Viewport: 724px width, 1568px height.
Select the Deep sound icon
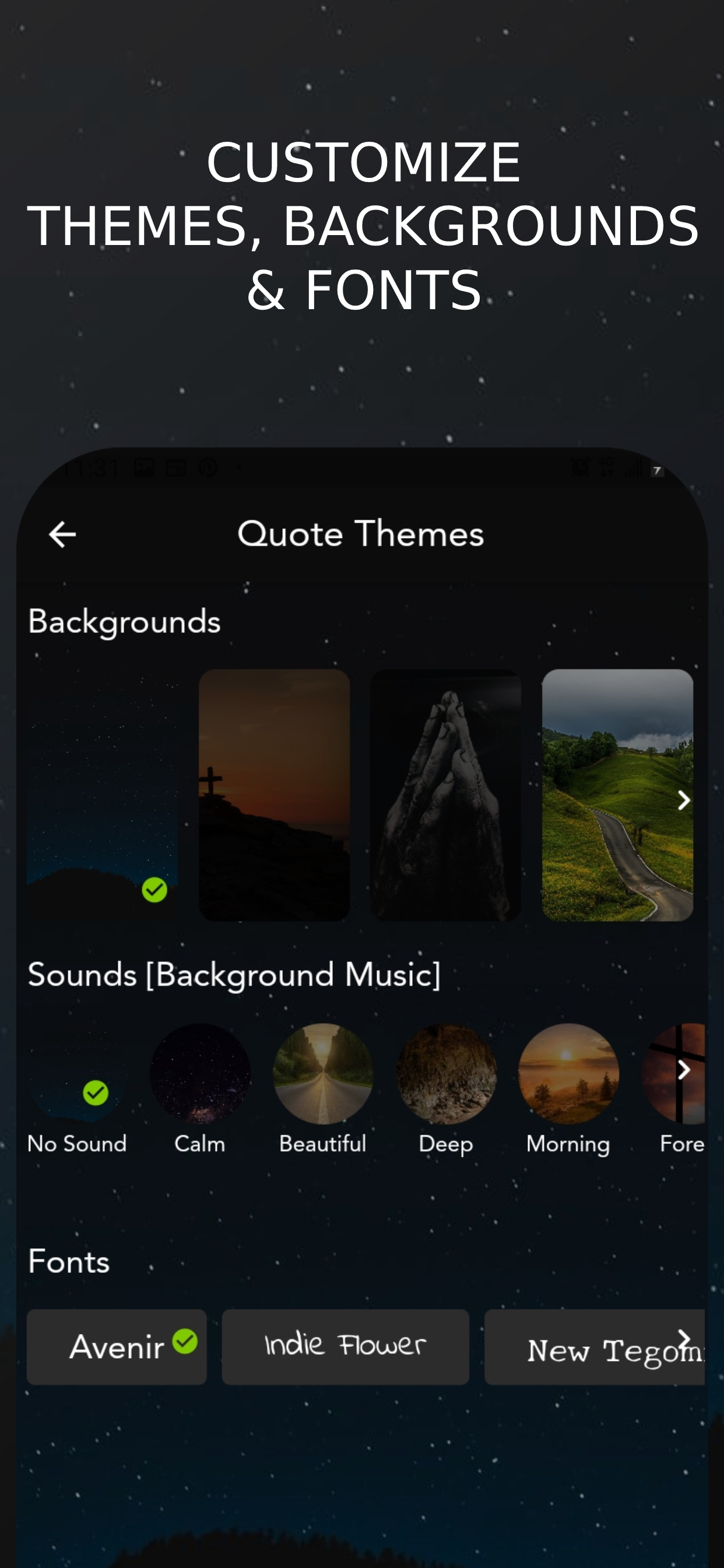tap(445, 1074)
